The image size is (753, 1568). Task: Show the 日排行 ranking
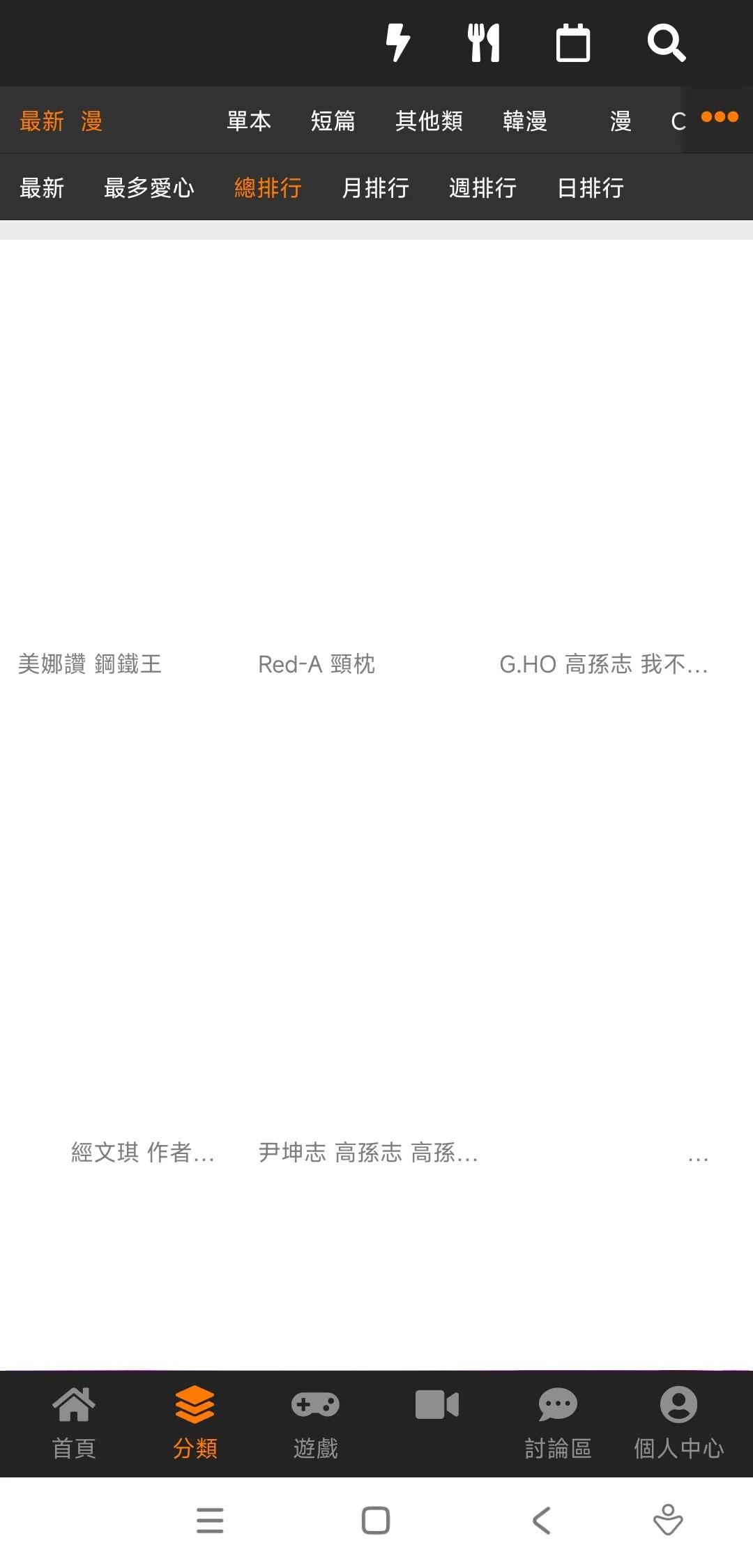point(591,188)
